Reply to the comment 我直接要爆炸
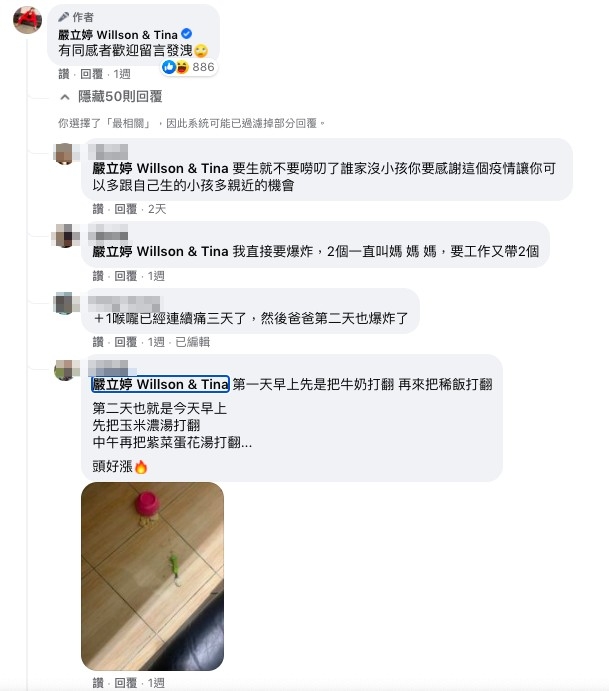This screenshot has height=691, width=609. pyautogui.click(x=124, y=276)
